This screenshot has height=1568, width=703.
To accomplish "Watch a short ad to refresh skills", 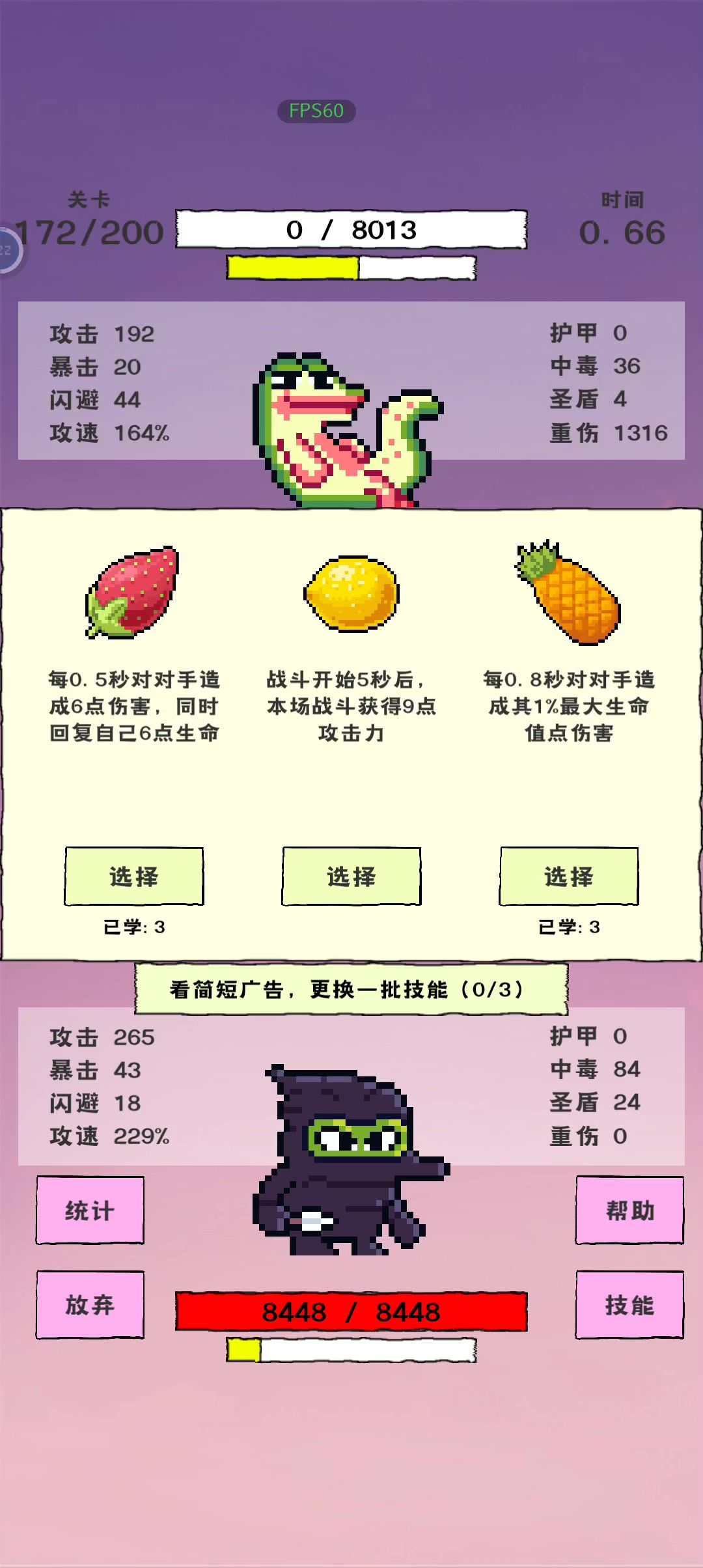I will (351, 989).
